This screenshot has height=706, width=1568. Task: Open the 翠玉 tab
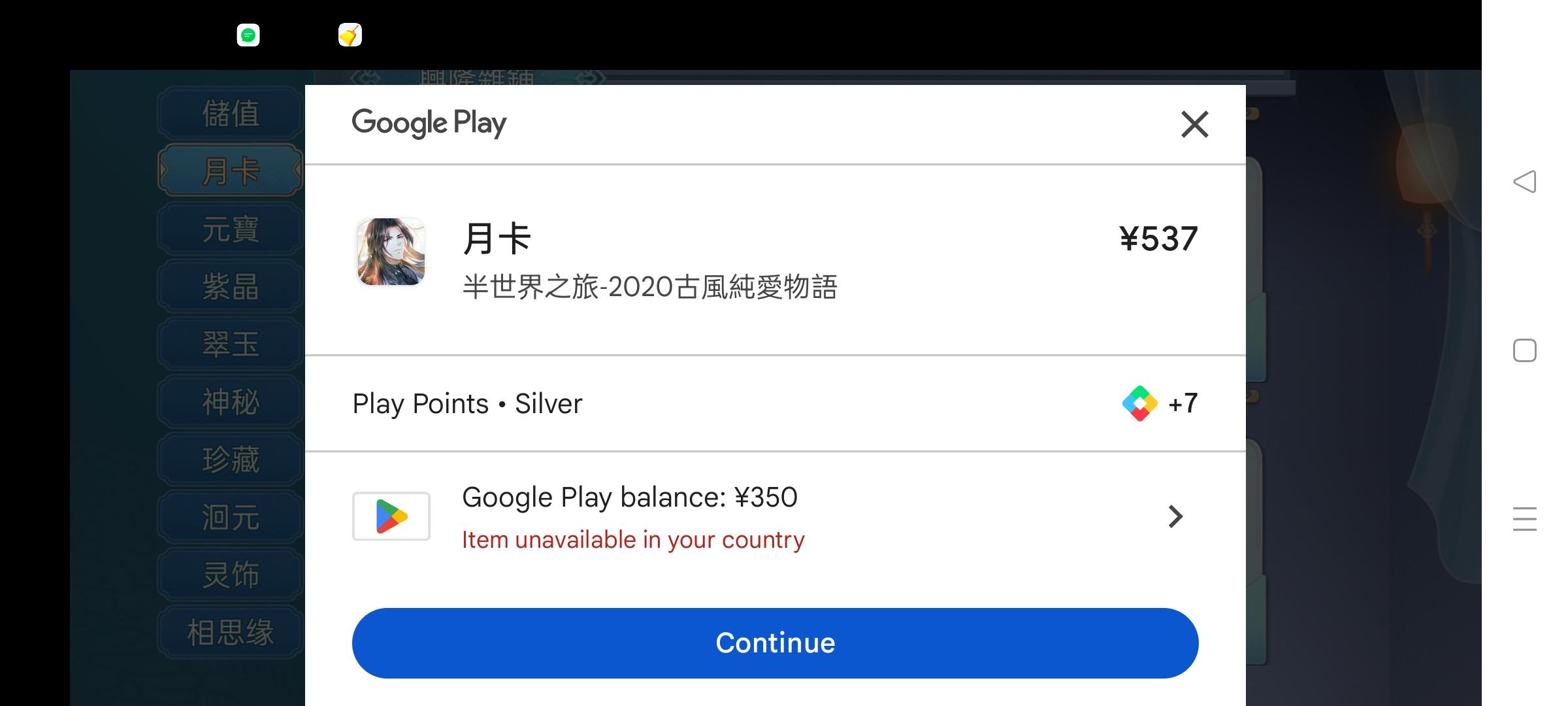230,344
